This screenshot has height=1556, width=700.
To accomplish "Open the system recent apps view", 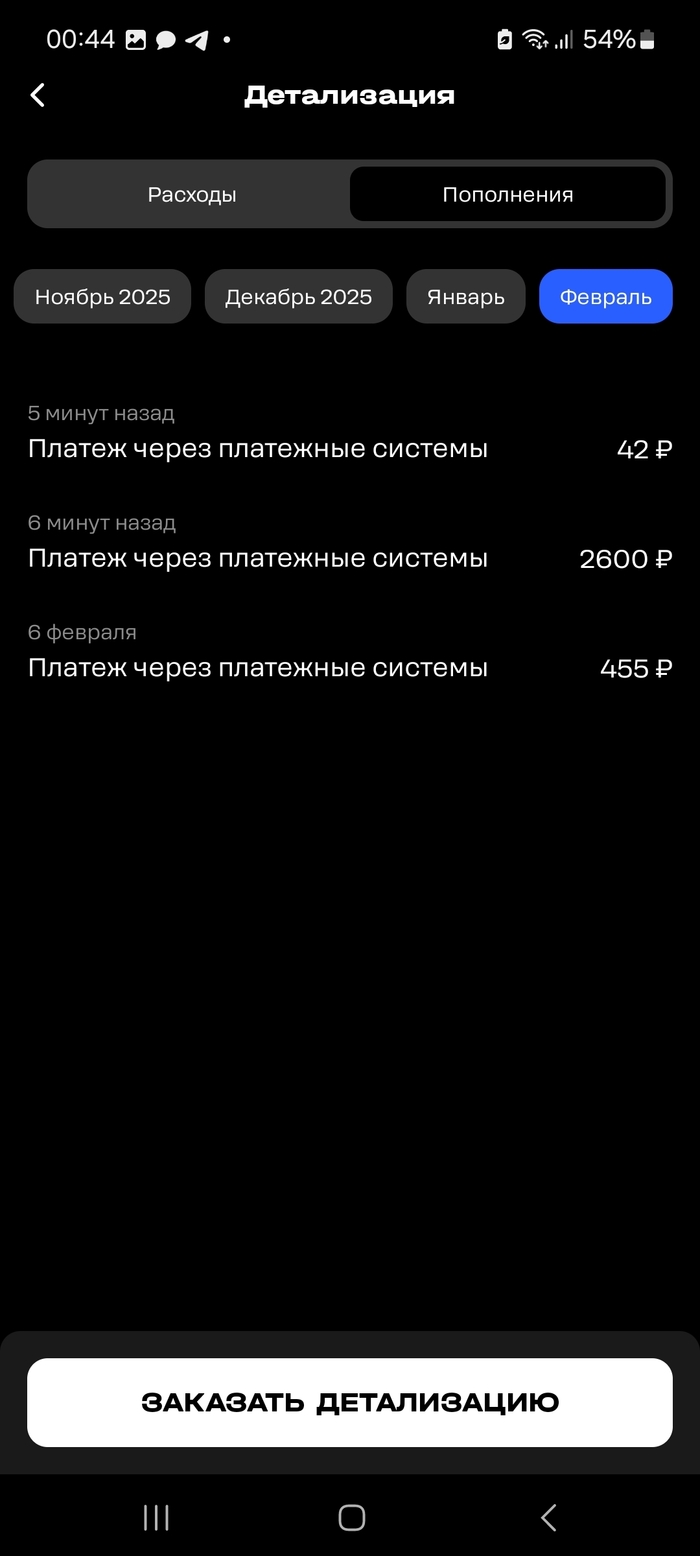I will coord(156,1517).
